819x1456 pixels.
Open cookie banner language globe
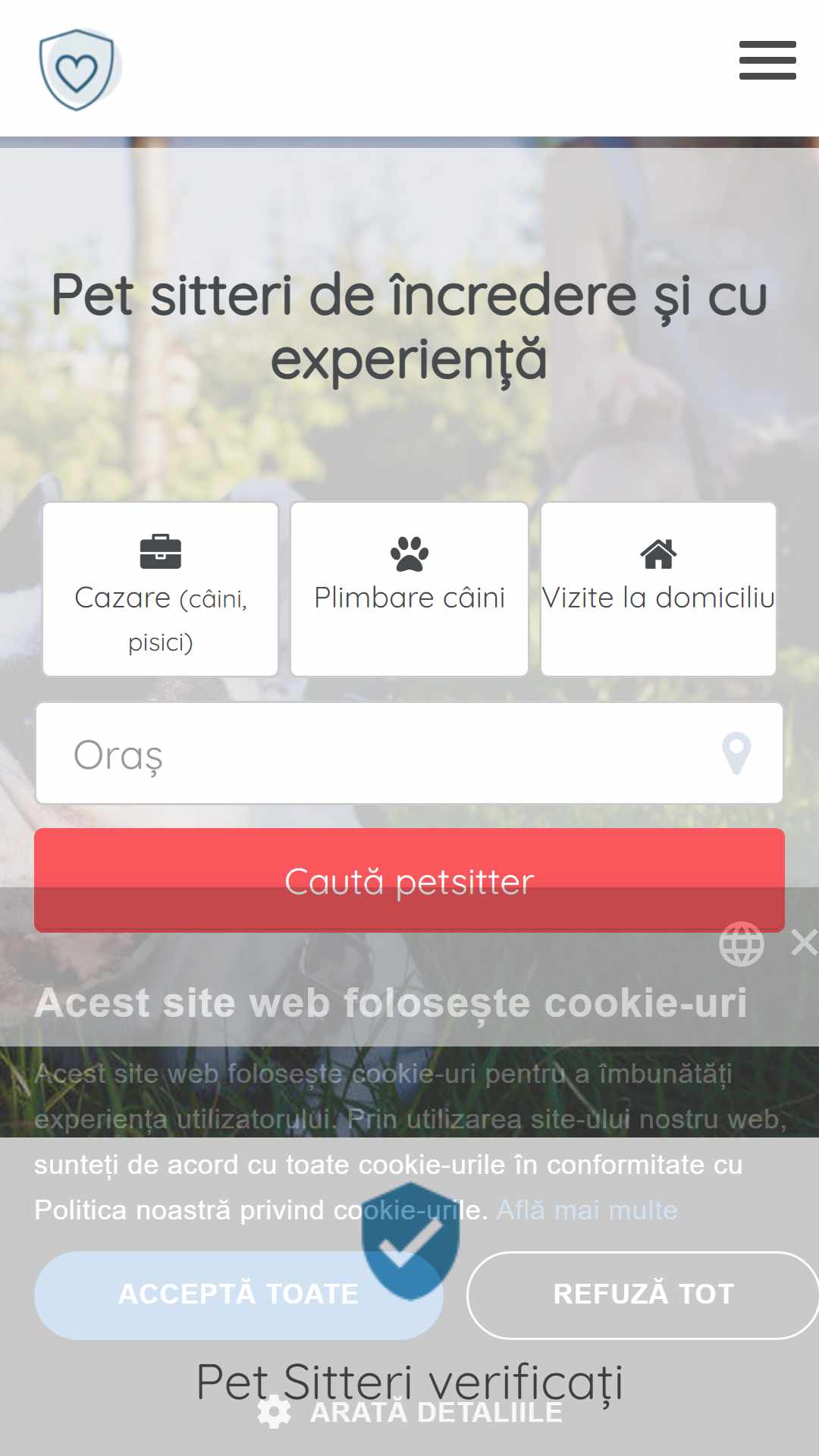(x=741, y=944)
